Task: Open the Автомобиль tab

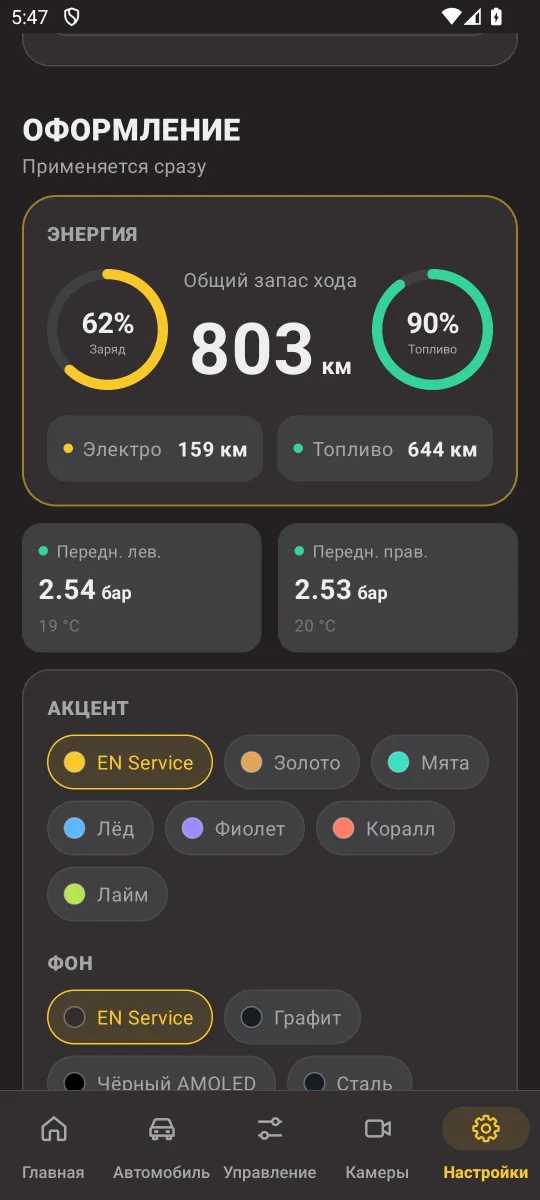Action: point(162,1146)
